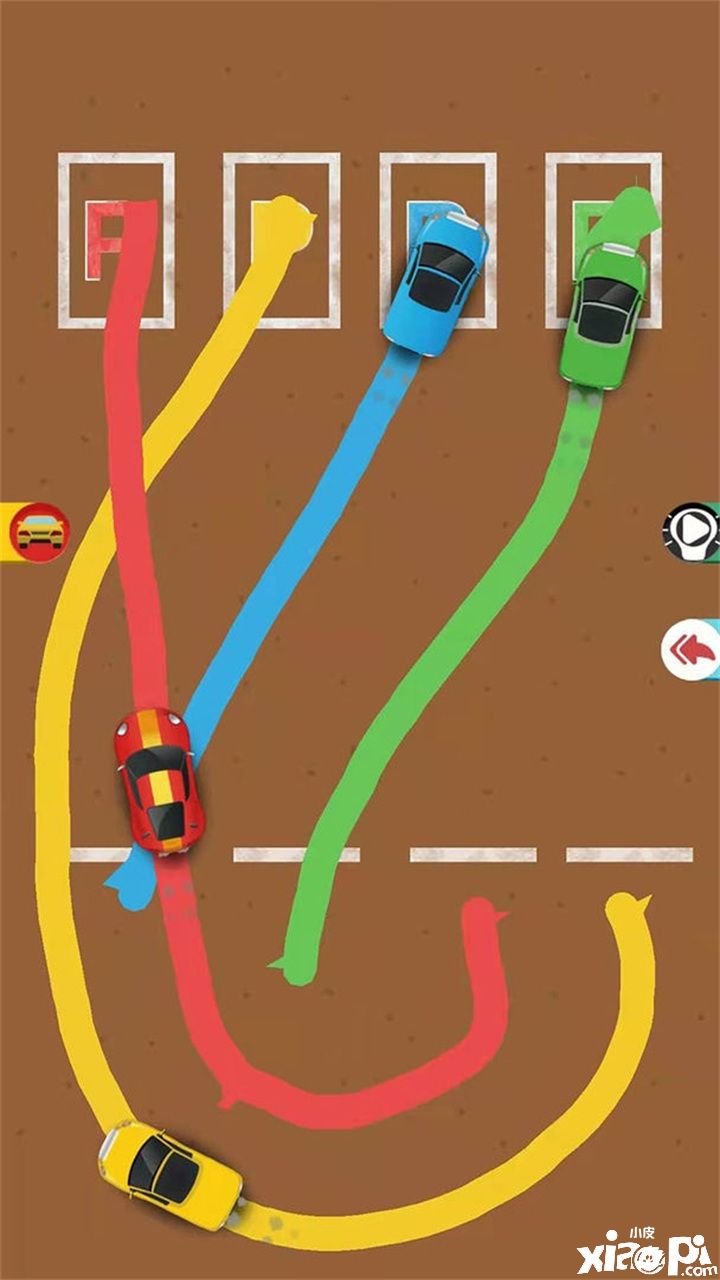Viewport: 720px width, 1280px height.
Task: Open the car selection button
Action: (38, 531)
